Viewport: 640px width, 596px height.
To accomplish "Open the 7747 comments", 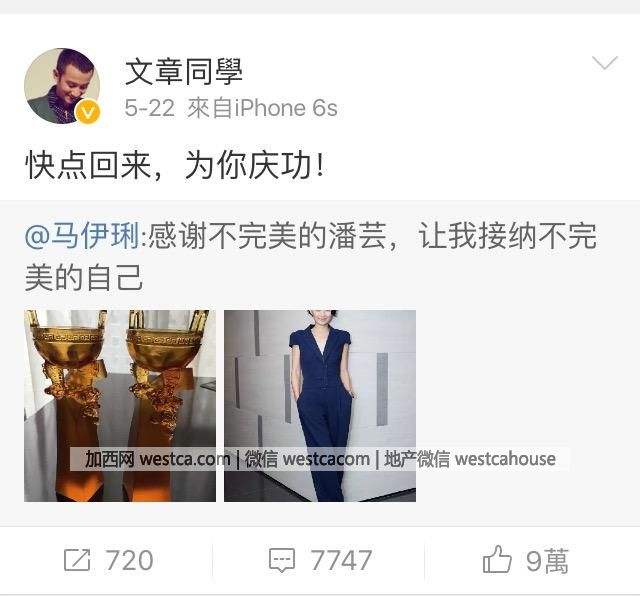I will tap(320, 561).
